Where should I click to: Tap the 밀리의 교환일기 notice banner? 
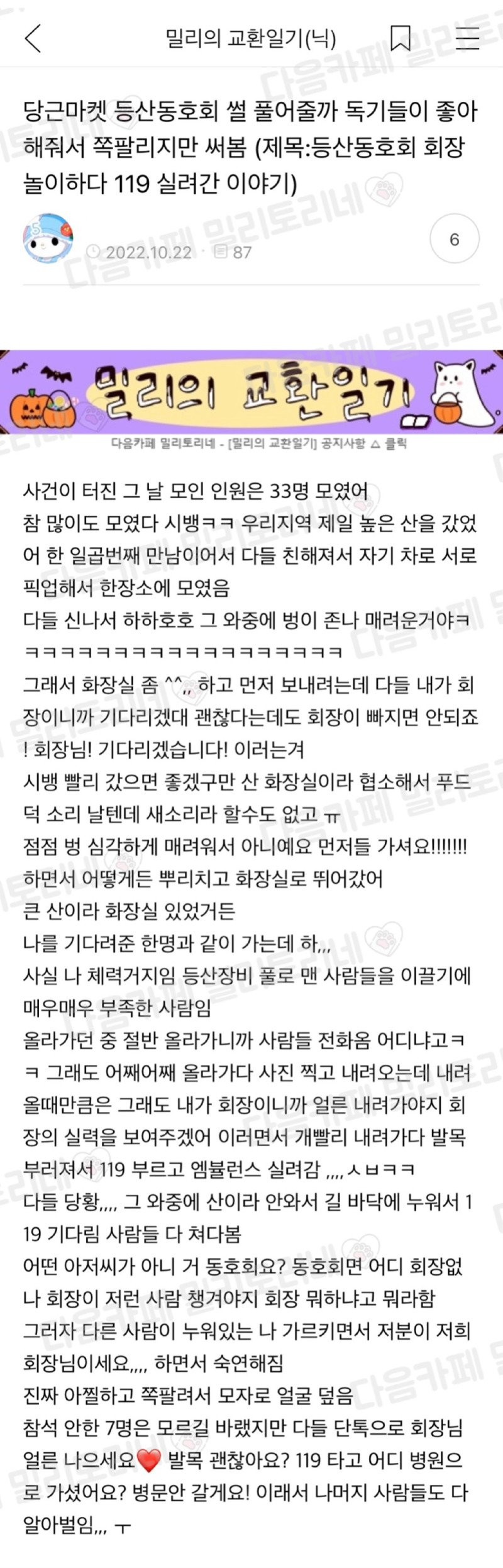251,392
